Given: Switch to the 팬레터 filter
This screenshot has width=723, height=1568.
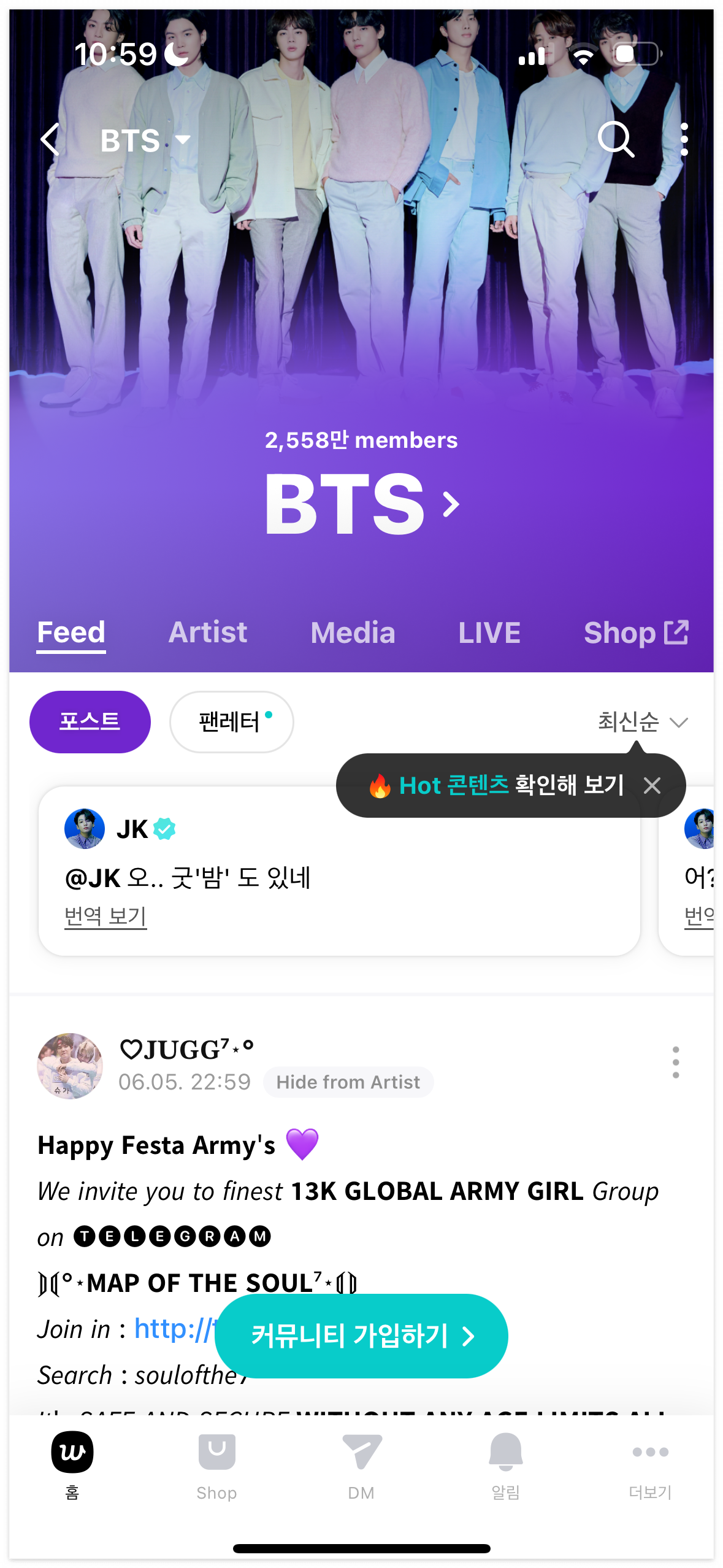Looking at the screenshot, I should click(x=231, y=721).
